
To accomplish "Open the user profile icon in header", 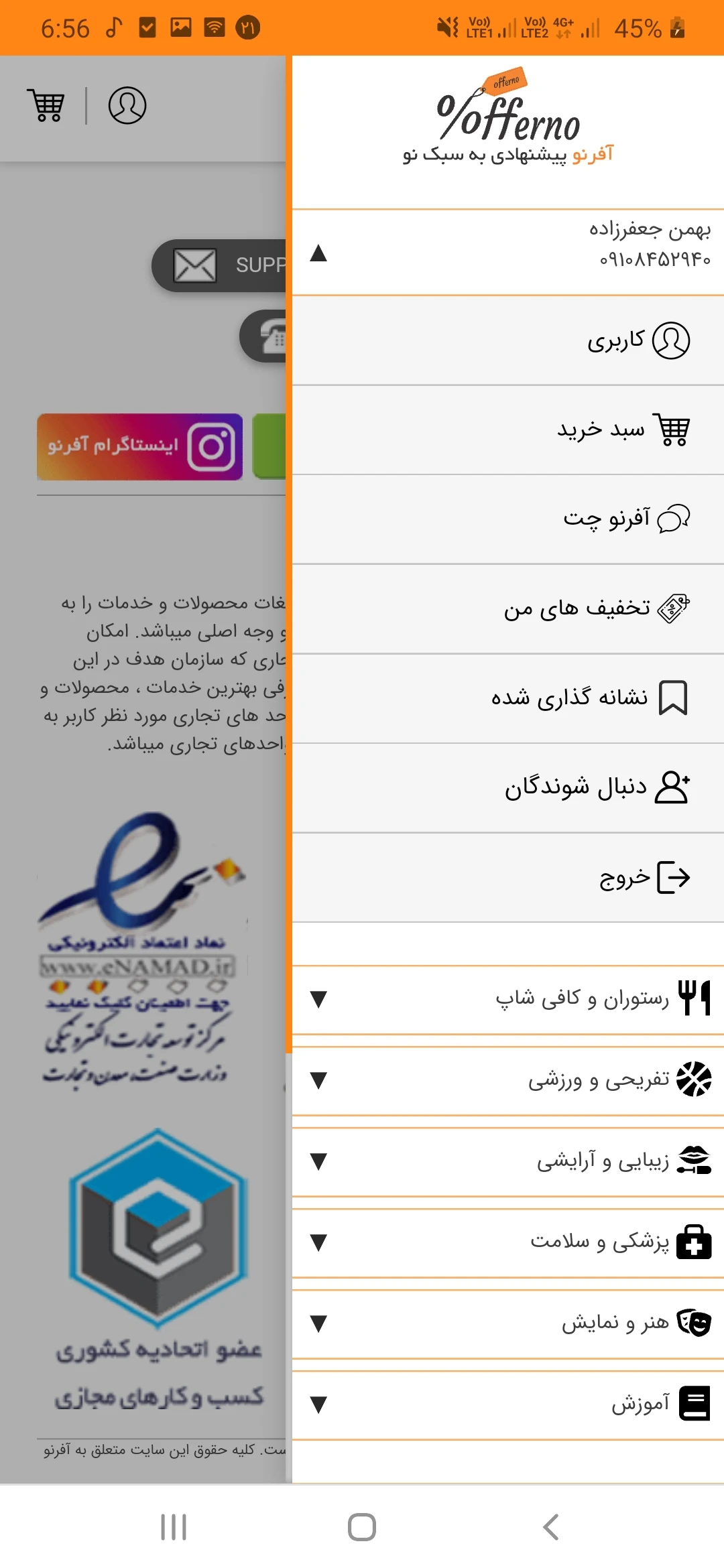I will pos(127,105).
